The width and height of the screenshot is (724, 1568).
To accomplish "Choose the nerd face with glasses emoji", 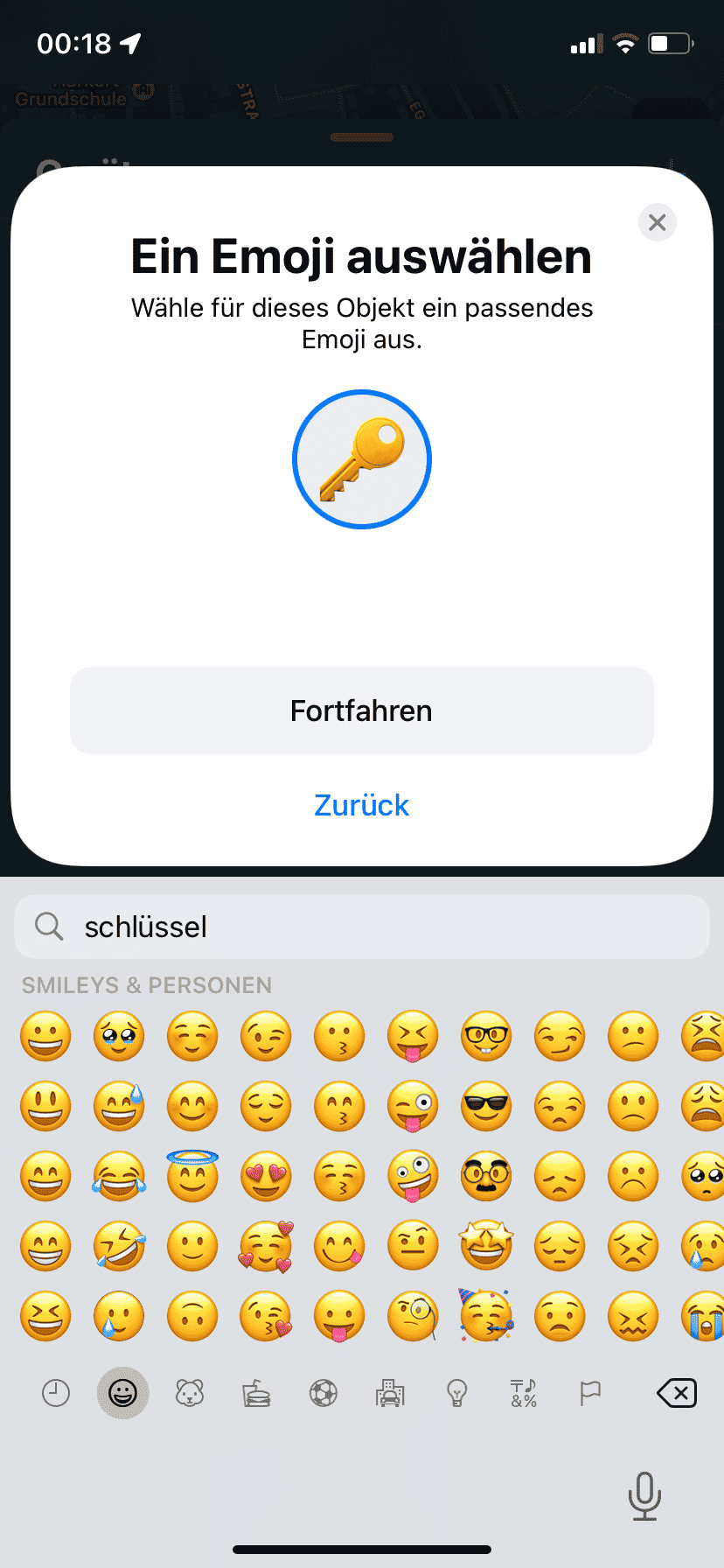I will click(x=486, y=1036).
